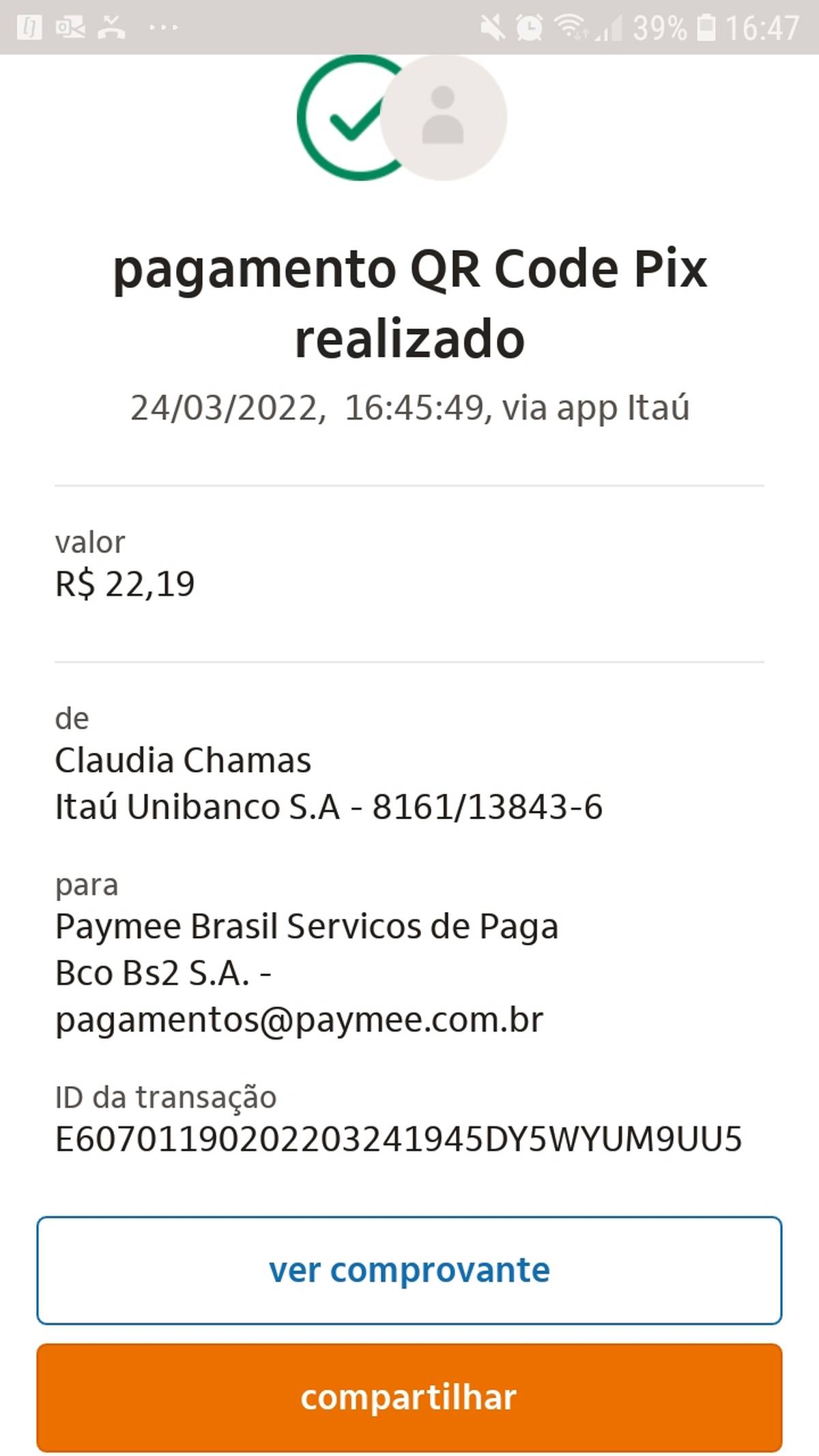Open the 'ver comprovante' receipt button
This screenshot has width=819, height=1456.
(x=409, y=1270)
